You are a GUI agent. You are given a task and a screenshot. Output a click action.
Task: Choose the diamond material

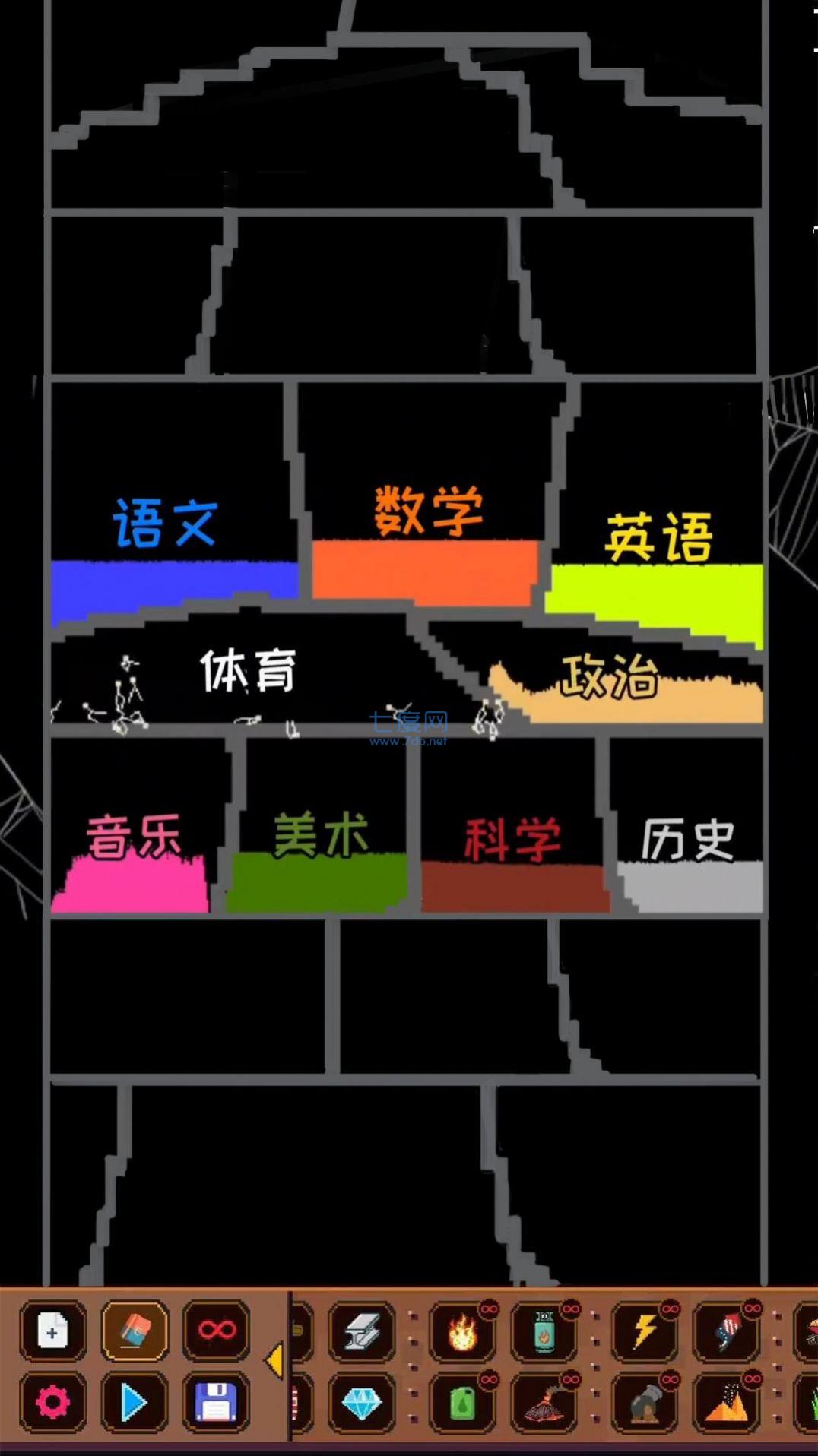coord(362,1403)
